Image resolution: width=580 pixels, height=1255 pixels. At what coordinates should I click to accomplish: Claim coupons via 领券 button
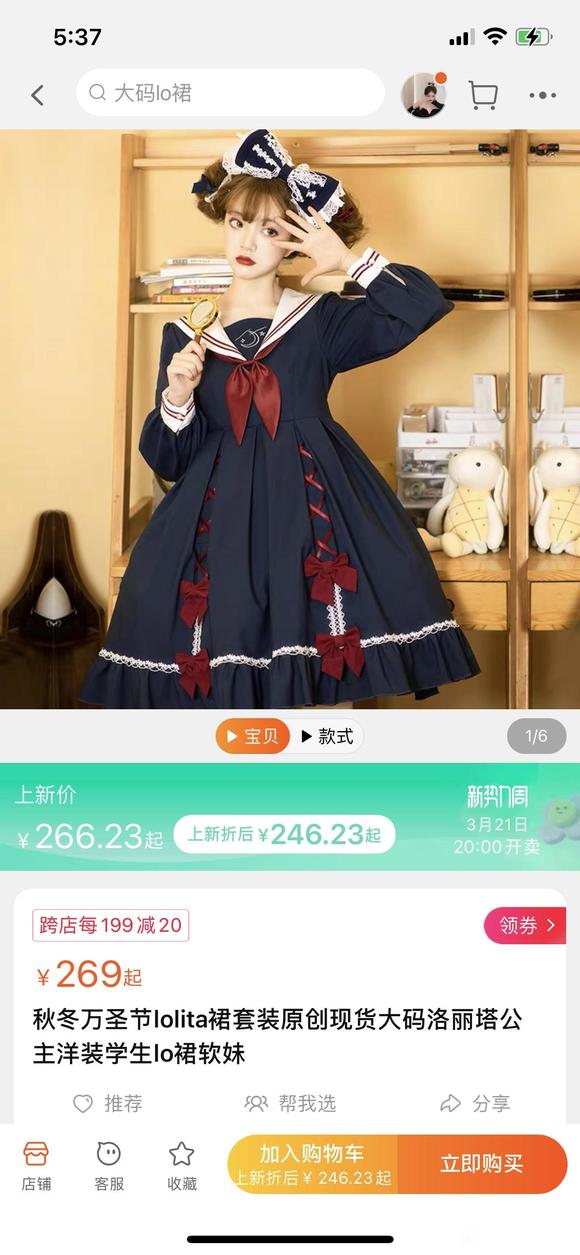click(525, 926)
